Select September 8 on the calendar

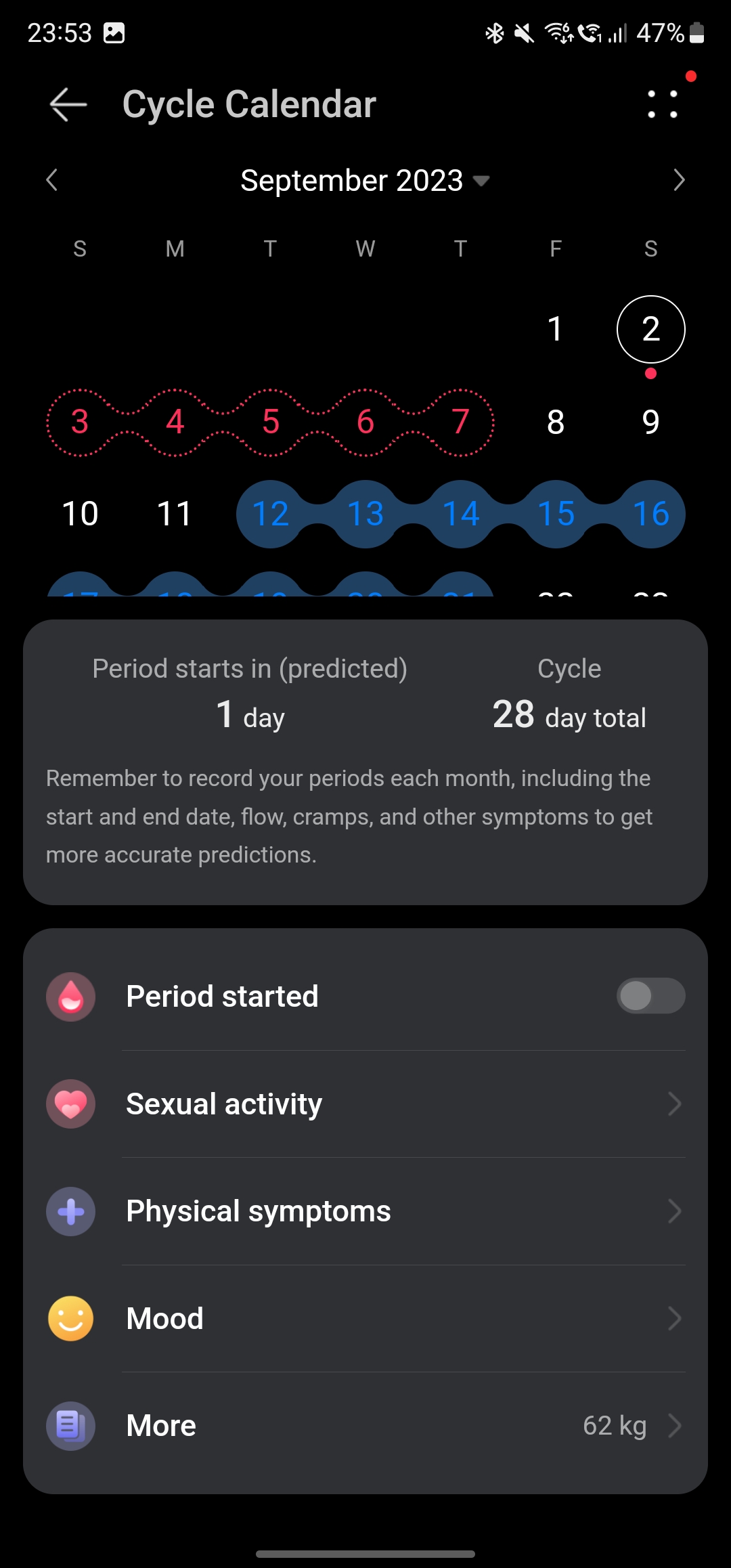tap(556, 422)
